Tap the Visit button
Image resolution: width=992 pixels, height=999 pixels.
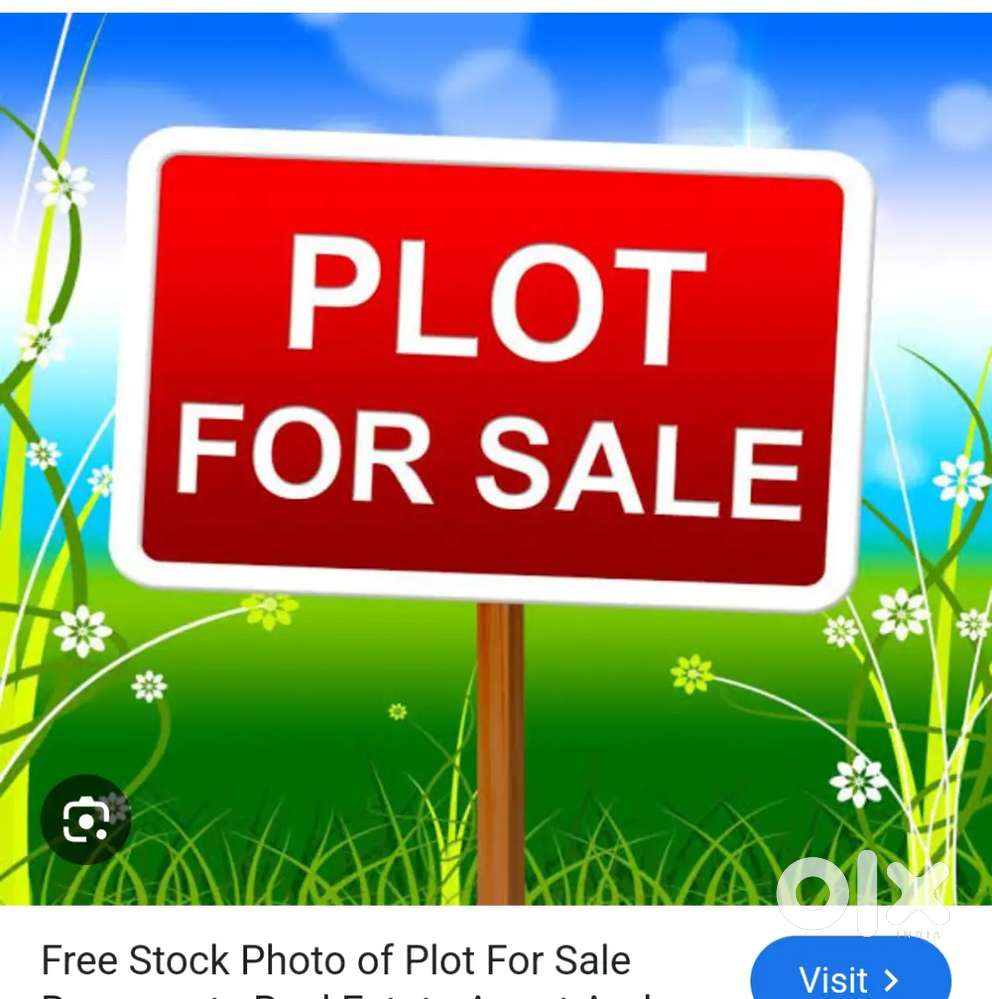pyautogui.click(x=850, y=975)
